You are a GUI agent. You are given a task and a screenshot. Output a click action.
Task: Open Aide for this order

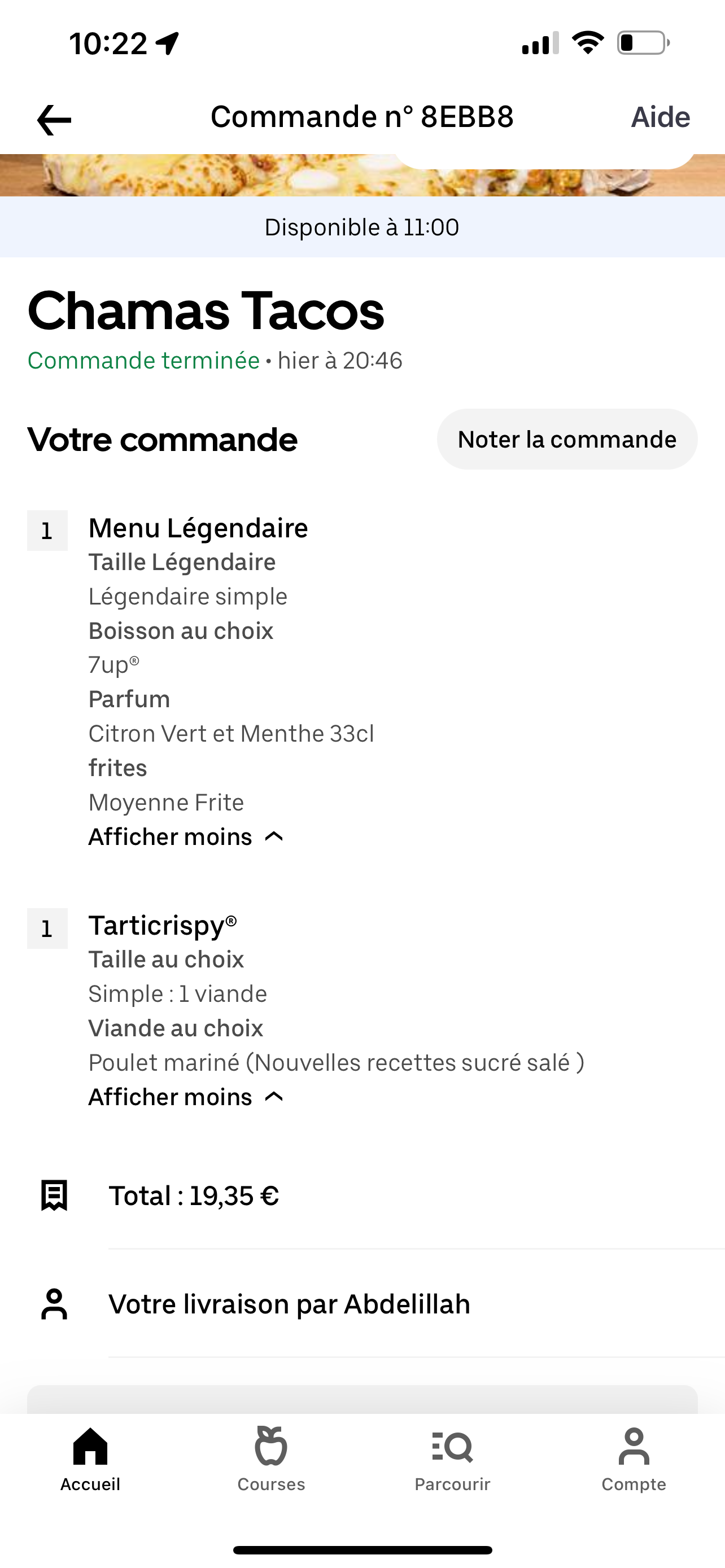[660, 117]
